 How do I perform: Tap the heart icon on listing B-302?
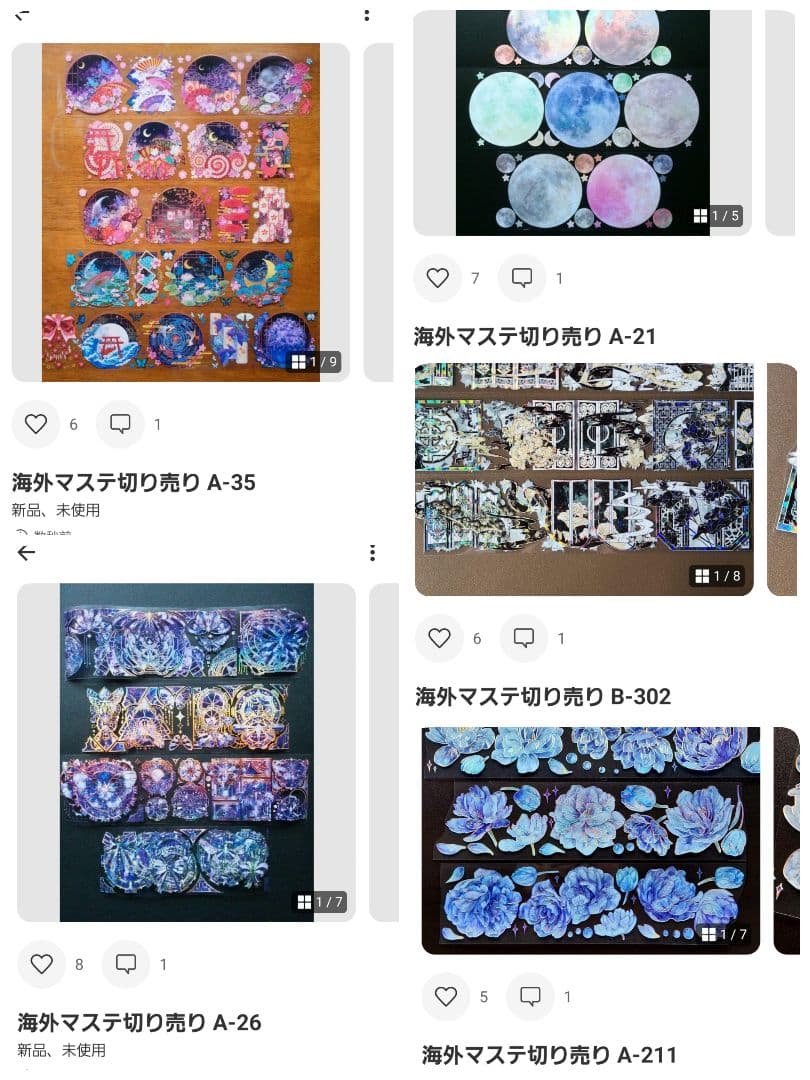pos(440,638)
